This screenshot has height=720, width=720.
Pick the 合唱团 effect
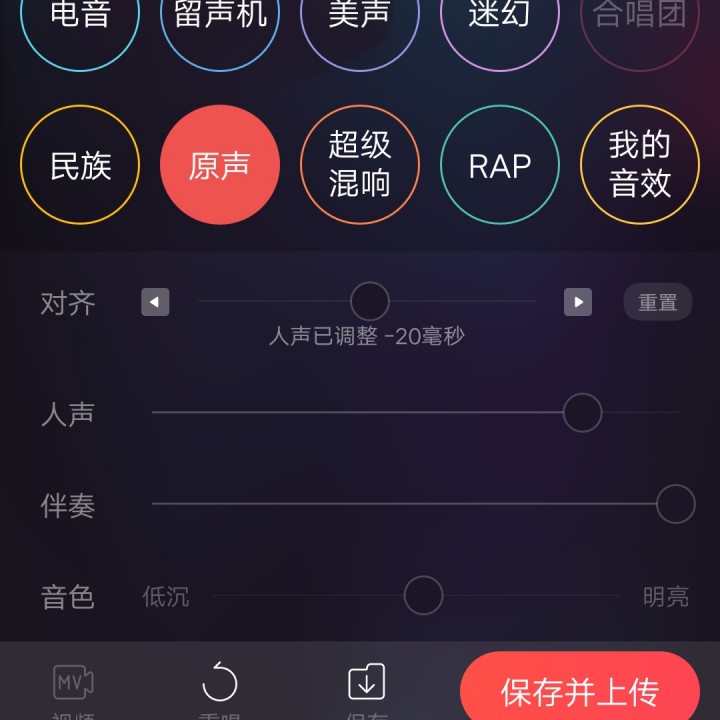pyautogui.click(x=640, y=20)
